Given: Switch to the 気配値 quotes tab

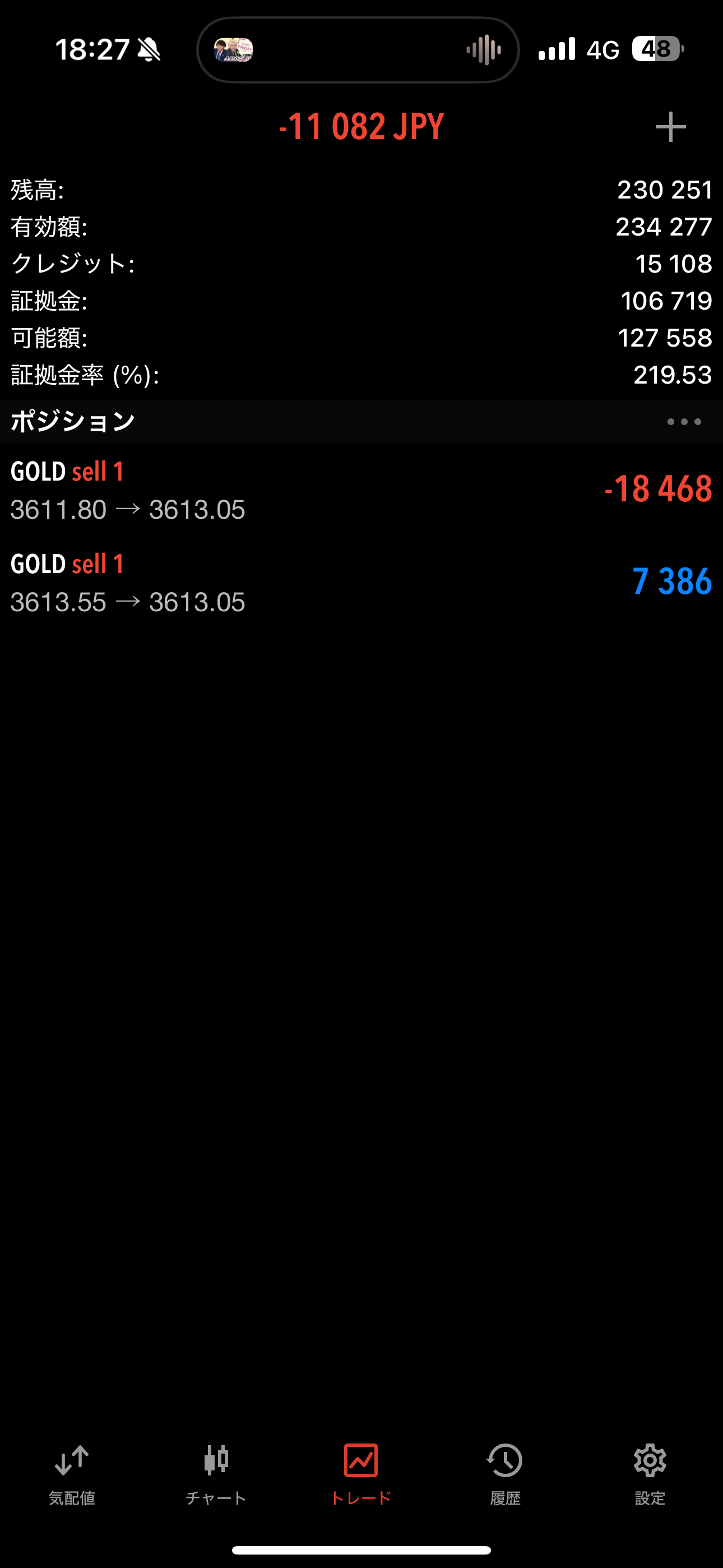Looking at the screenshot, I should pyautogui.click(x=72, y=1474).
